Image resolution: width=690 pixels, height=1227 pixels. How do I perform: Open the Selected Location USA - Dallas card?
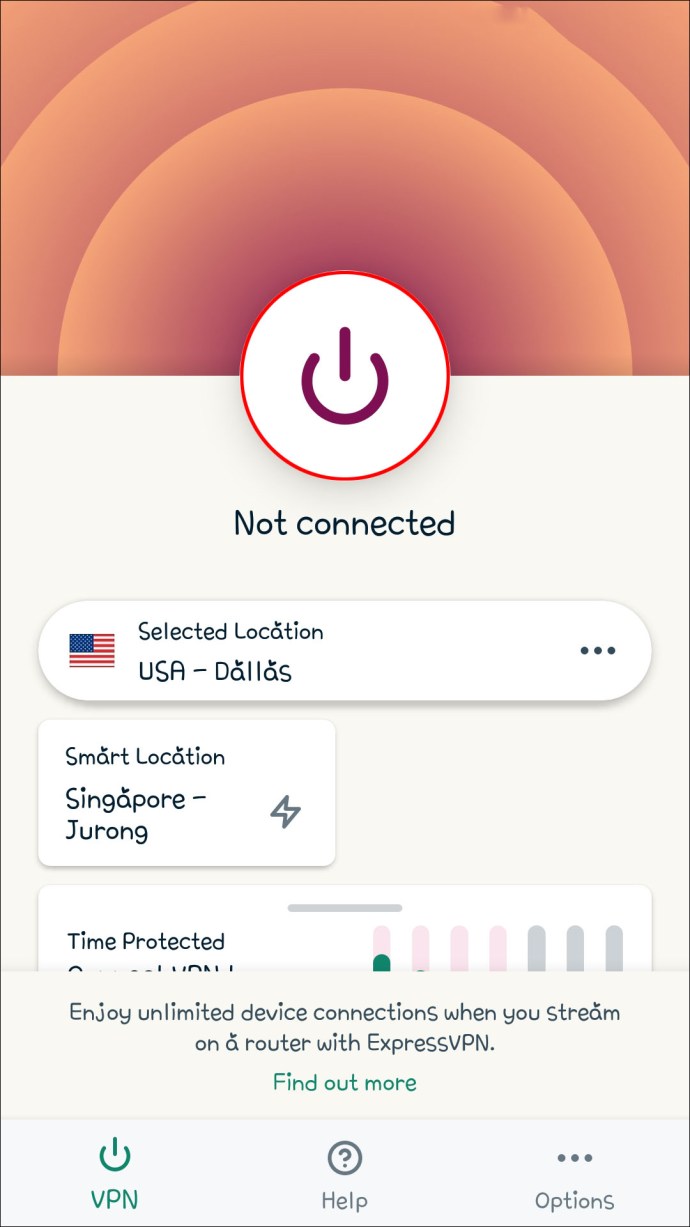coord(300,651)
